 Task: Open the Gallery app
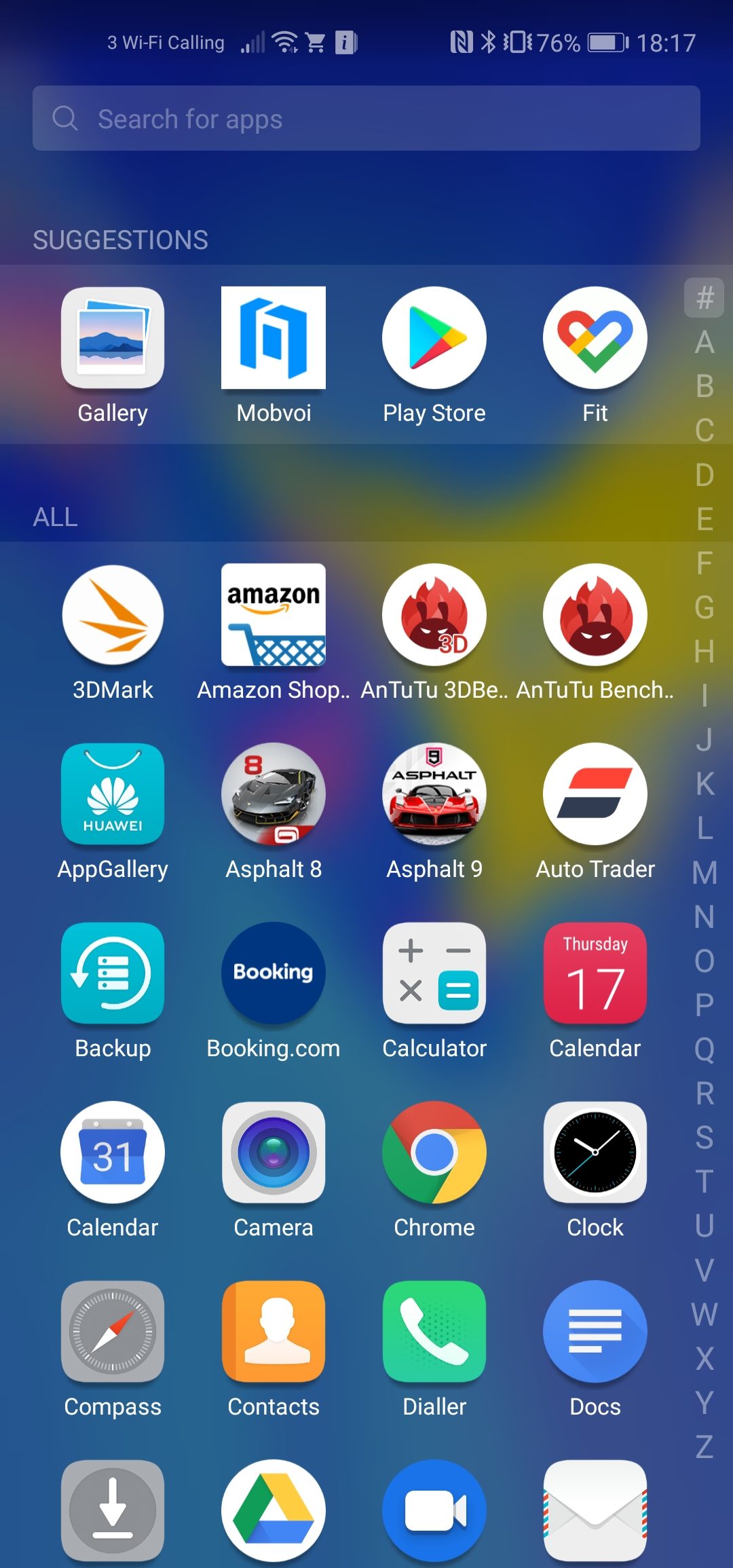click(x=113, y=338)
